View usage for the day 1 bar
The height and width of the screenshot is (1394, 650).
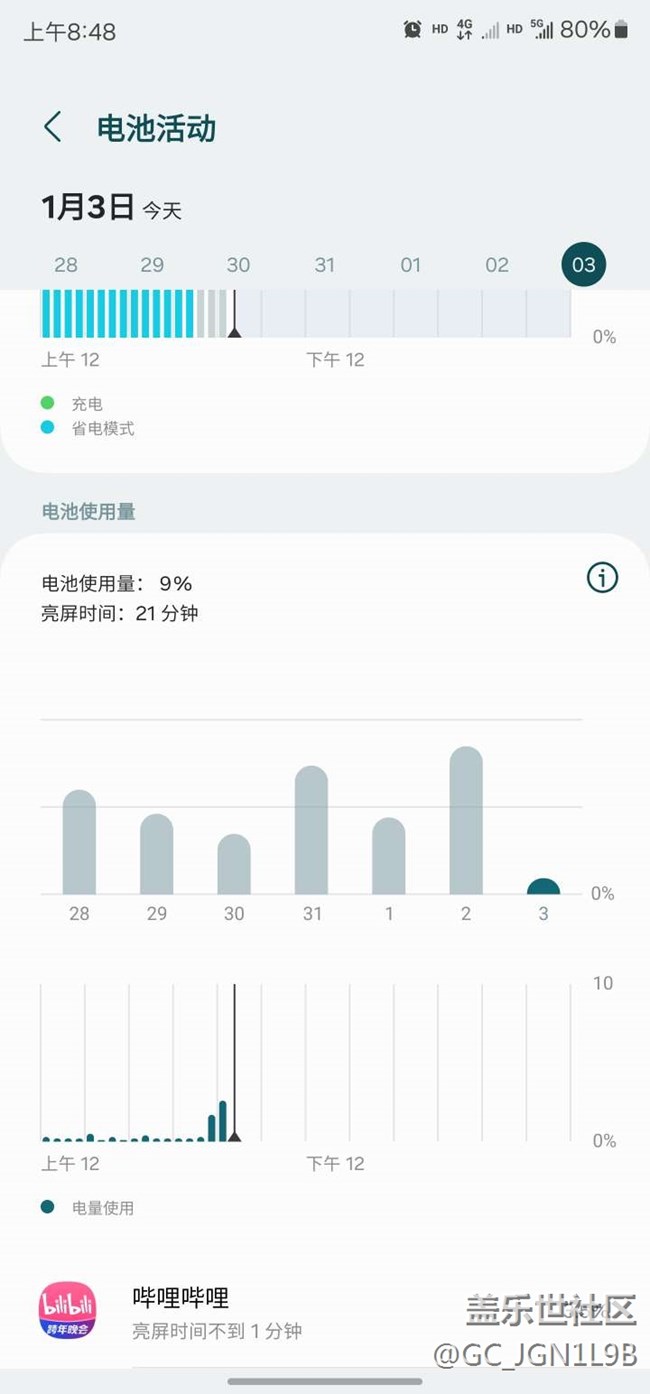click(x=389, y=856)
